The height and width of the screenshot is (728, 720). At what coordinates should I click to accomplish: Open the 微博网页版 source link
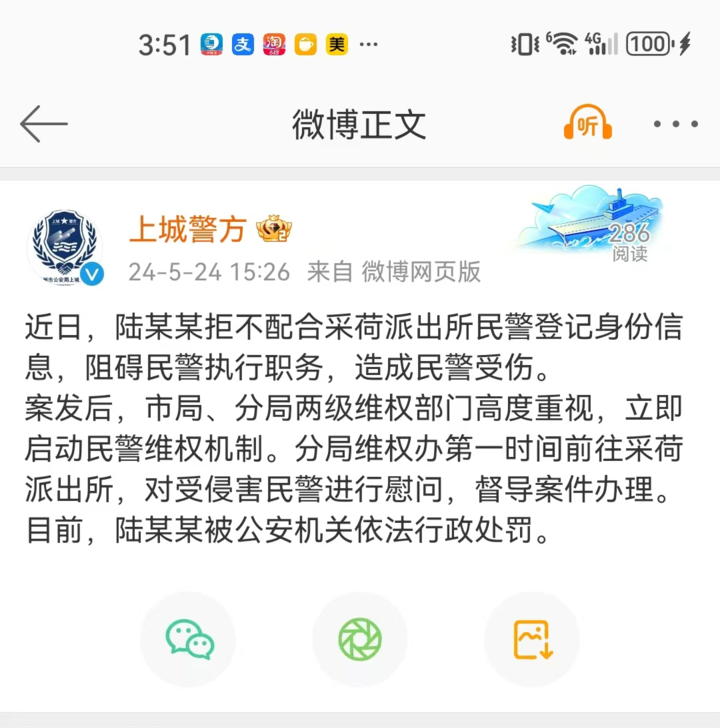[x=421, y=271]
